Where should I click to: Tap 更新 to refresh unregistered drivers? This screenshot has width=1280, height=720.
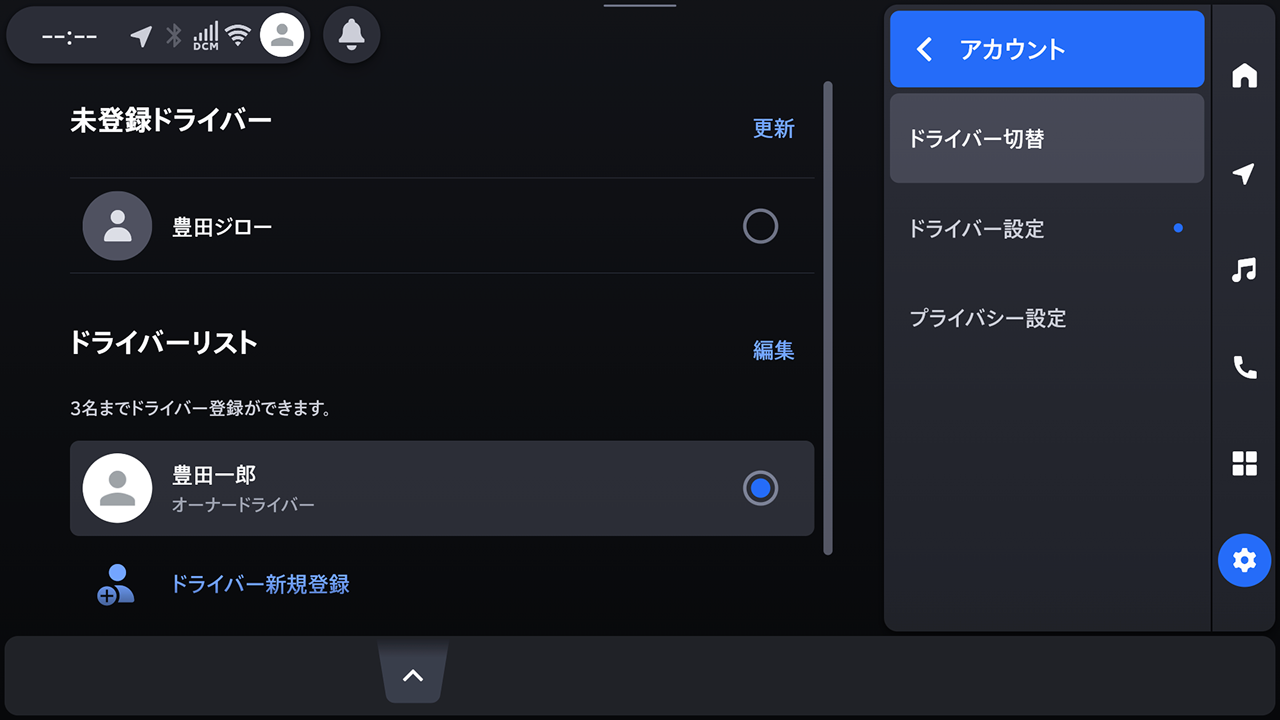pyautogui.click(x=773, y=128)
